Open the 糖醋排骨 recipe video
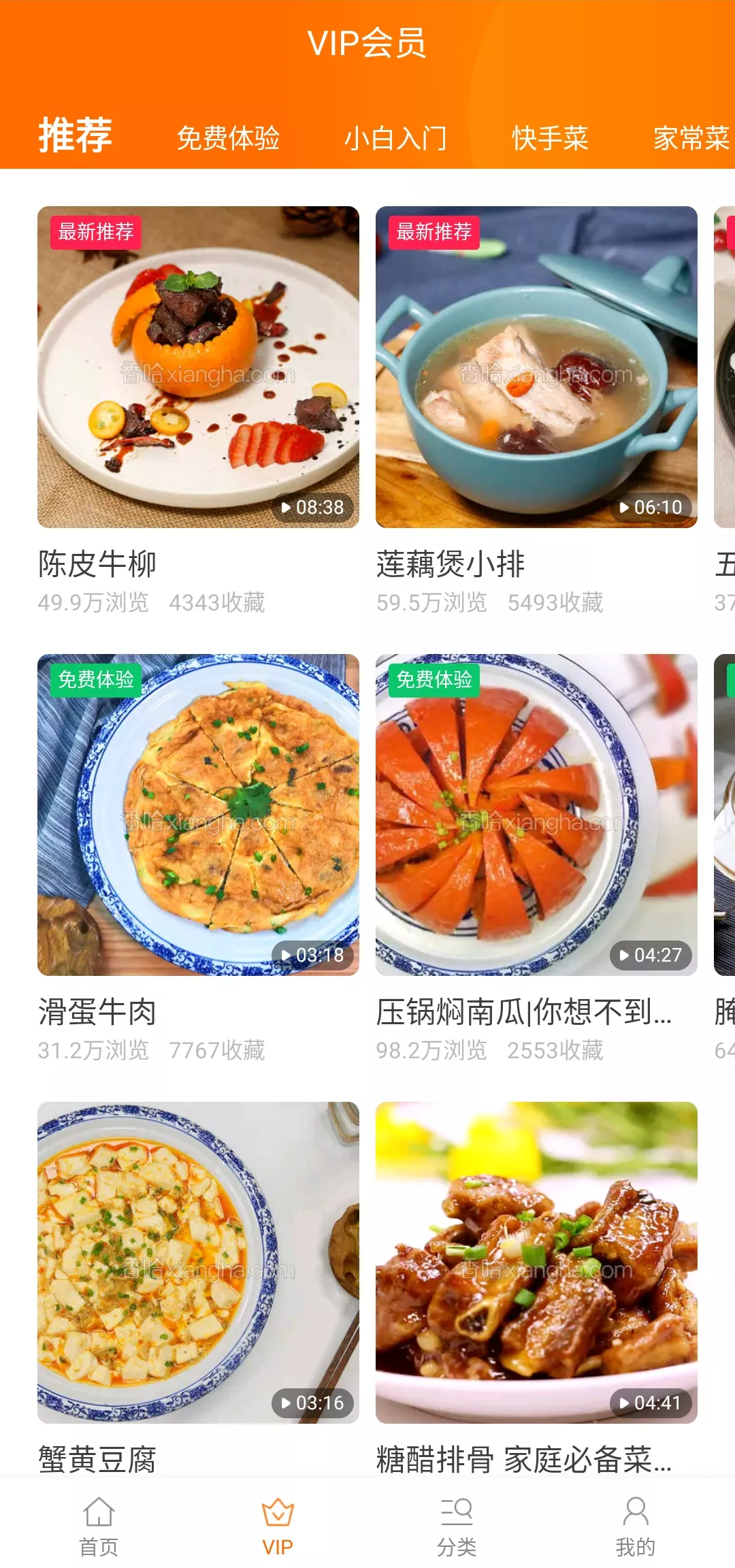735x1568 pixels. (536, 1262)
